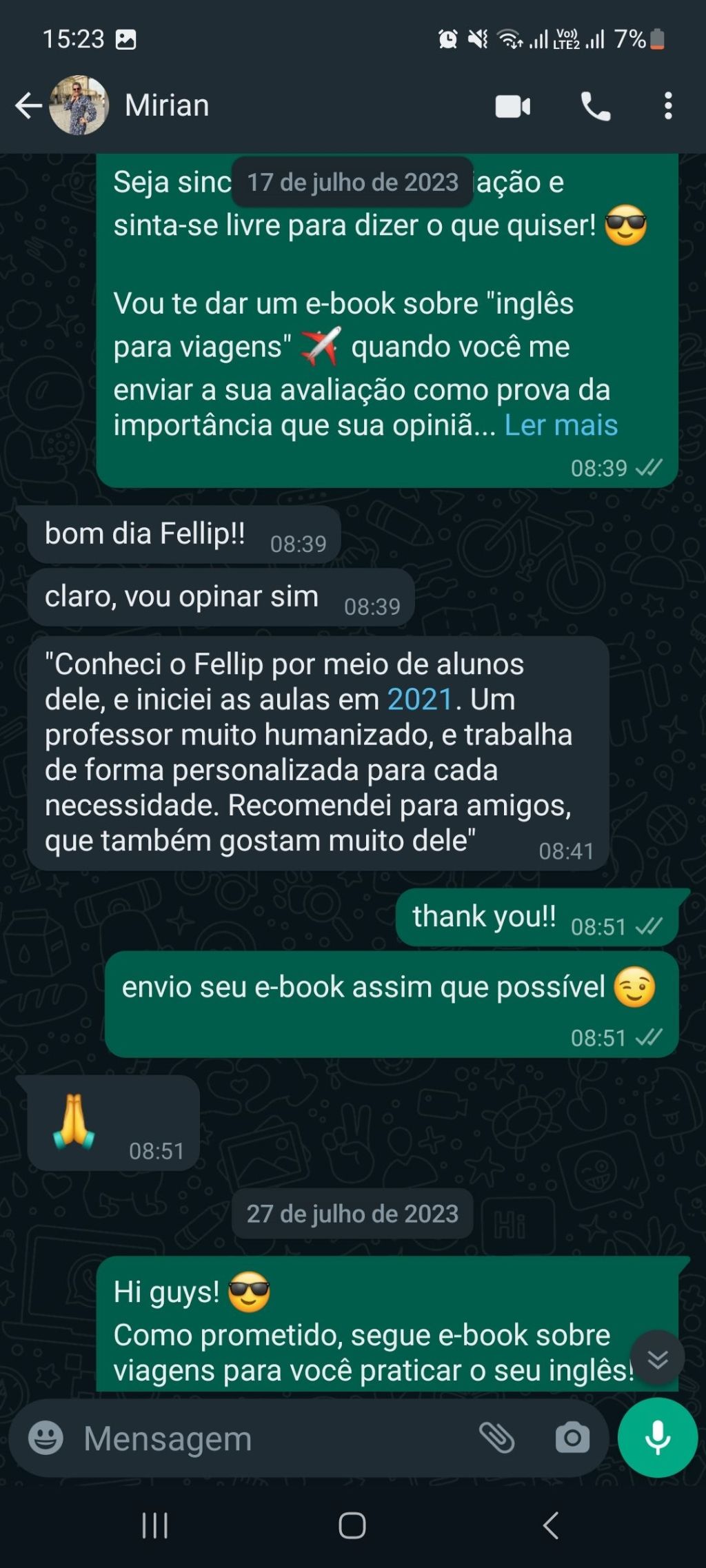This screenshot has height=1568, width=706.
Task: Attach a file with the paperclip
Action: (497, 1438)
